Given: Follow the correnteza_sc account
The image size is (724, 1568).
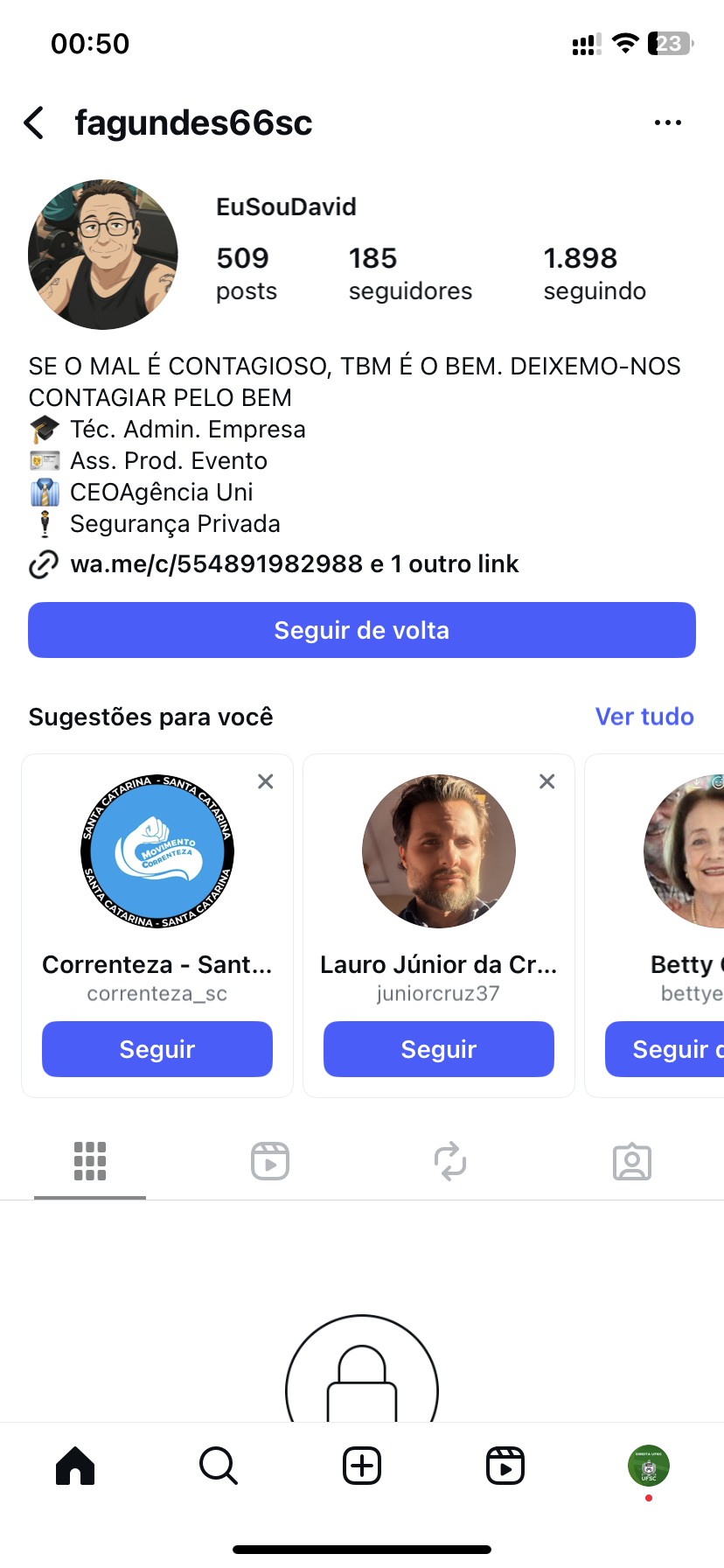Looking at the screenshot, I should (x=157, y=1049).
